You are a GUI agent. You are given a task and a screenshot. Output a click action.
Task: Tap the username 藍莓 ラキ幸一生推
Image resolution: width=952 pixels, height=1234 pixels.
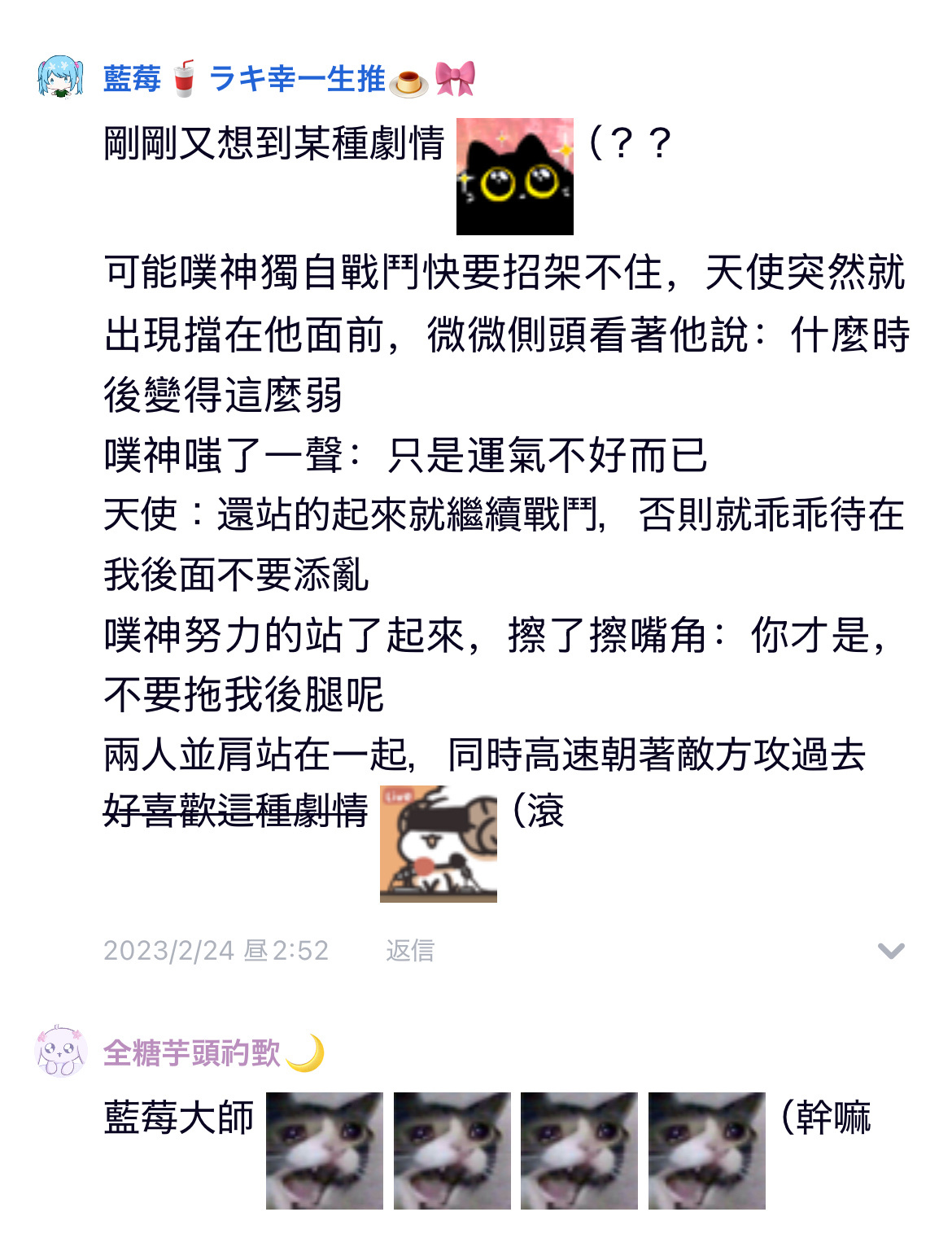coord(288,79)
